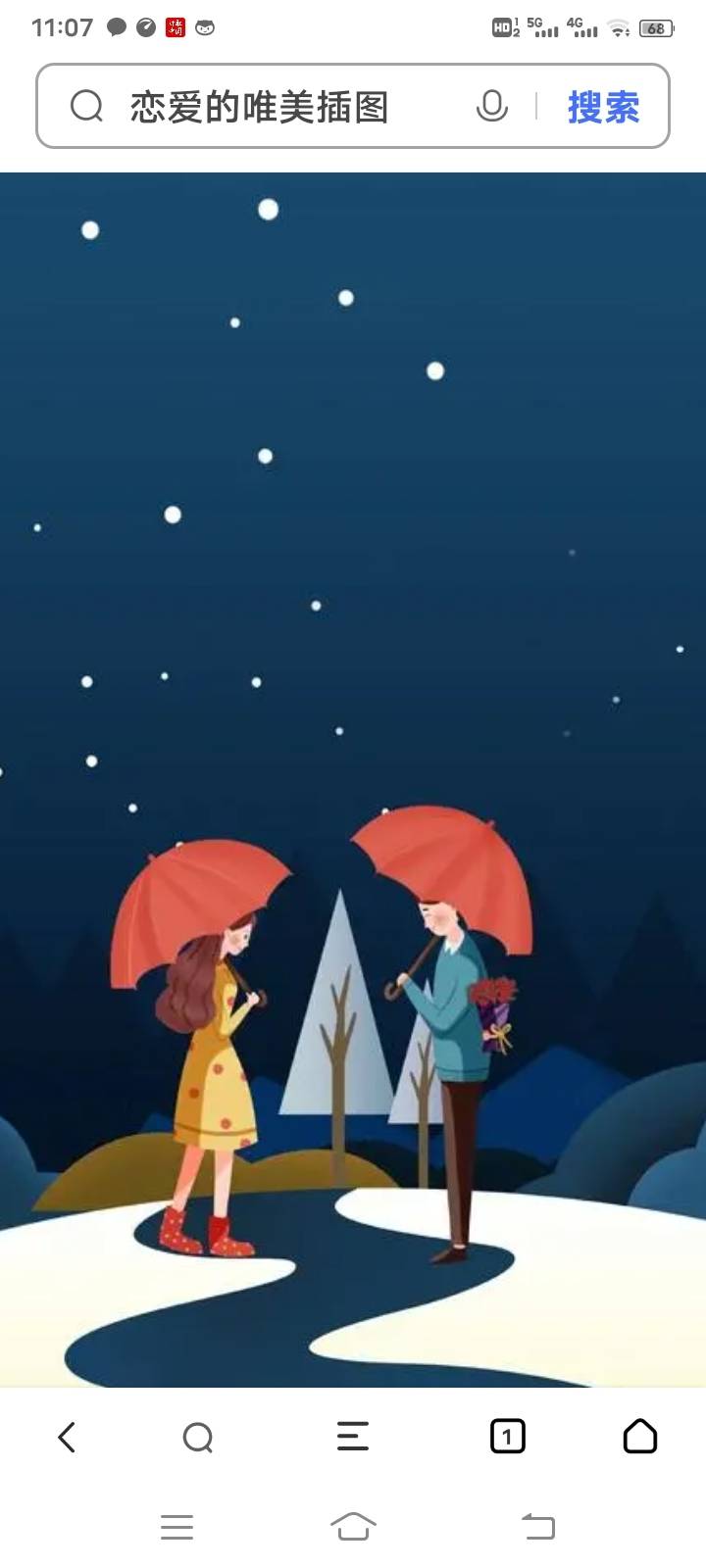Tap the 搜索 button
This screenshot has height=1568, width=706.
(x=603, y=107)
